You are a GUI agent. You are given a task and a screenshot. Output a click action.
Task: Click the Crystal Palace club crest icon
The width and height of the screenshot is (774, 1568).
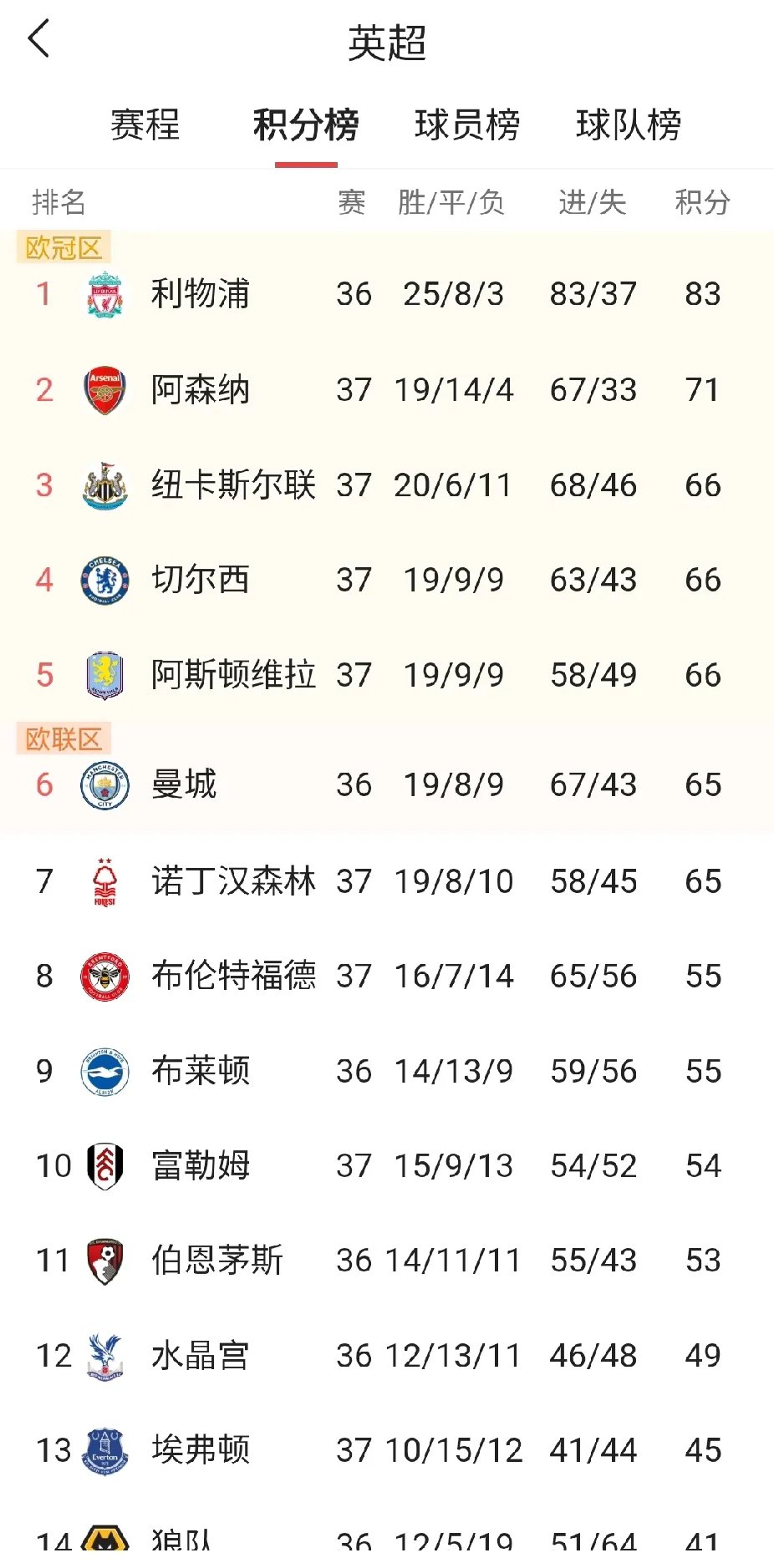[104, 1355]
